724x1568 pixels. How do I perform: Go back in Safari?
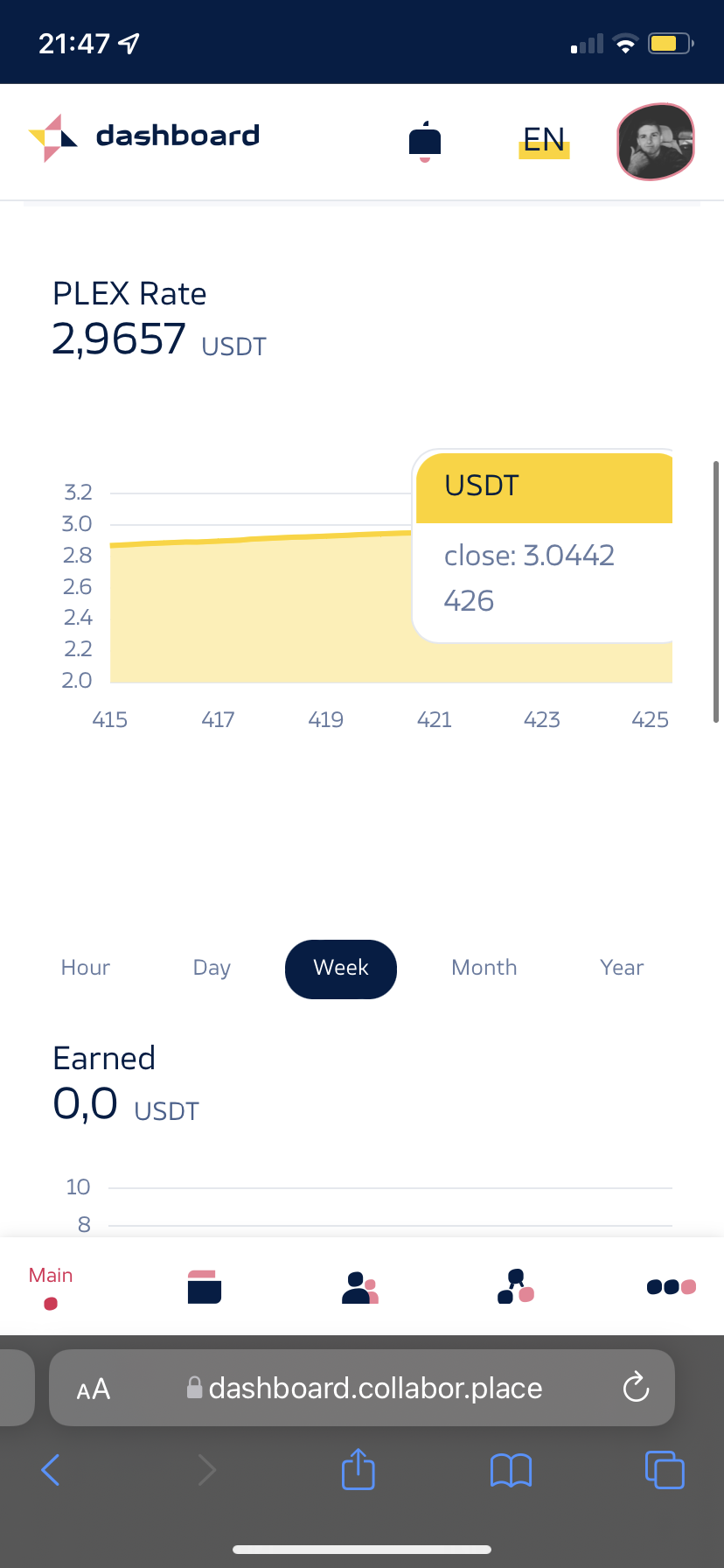tap(51, 1470)
